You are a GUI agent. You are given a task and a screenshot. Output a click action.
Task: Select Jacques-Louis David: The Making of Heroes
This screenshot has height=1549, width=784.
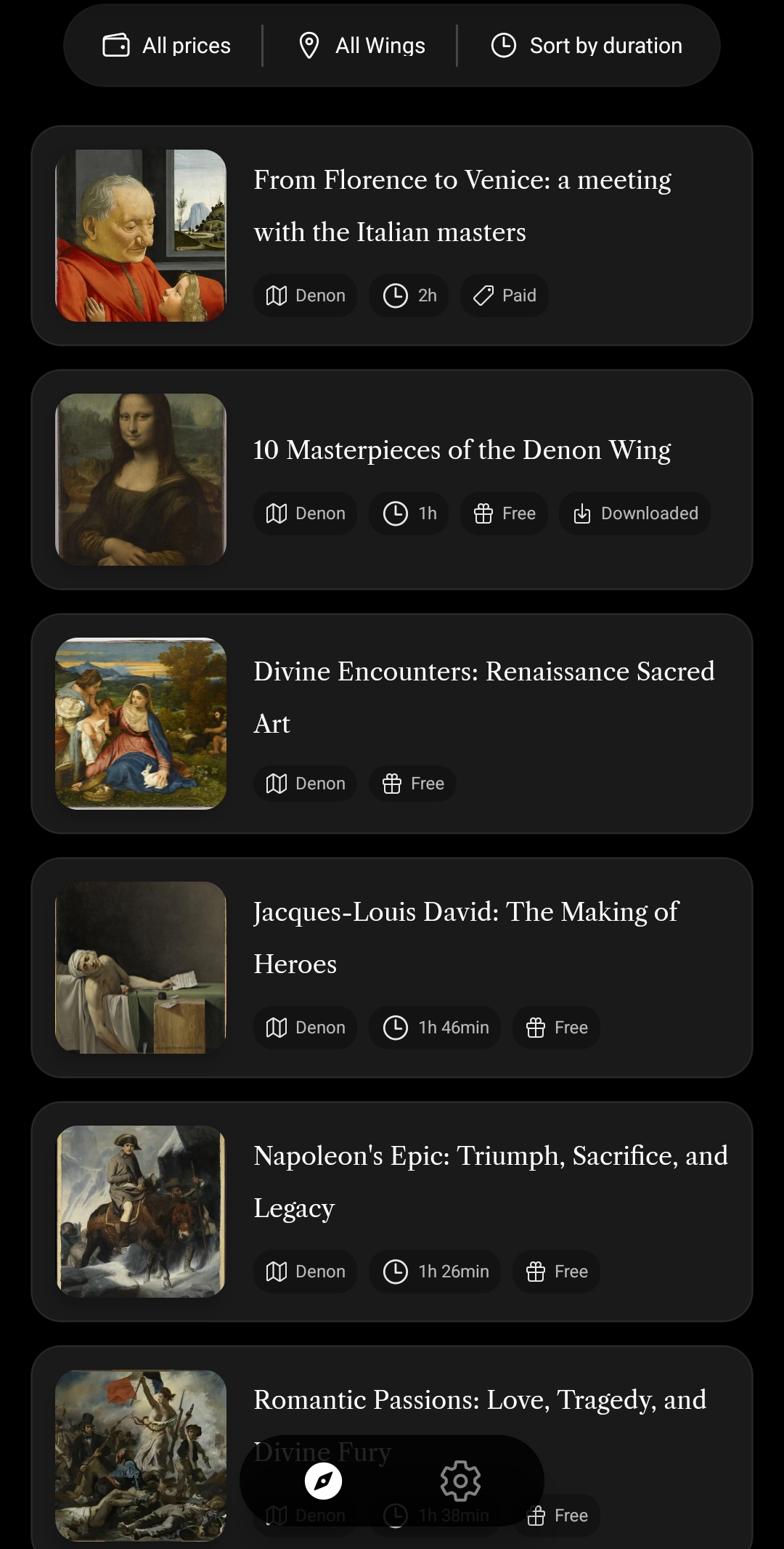pyautogui.click(x=465, y=938)
